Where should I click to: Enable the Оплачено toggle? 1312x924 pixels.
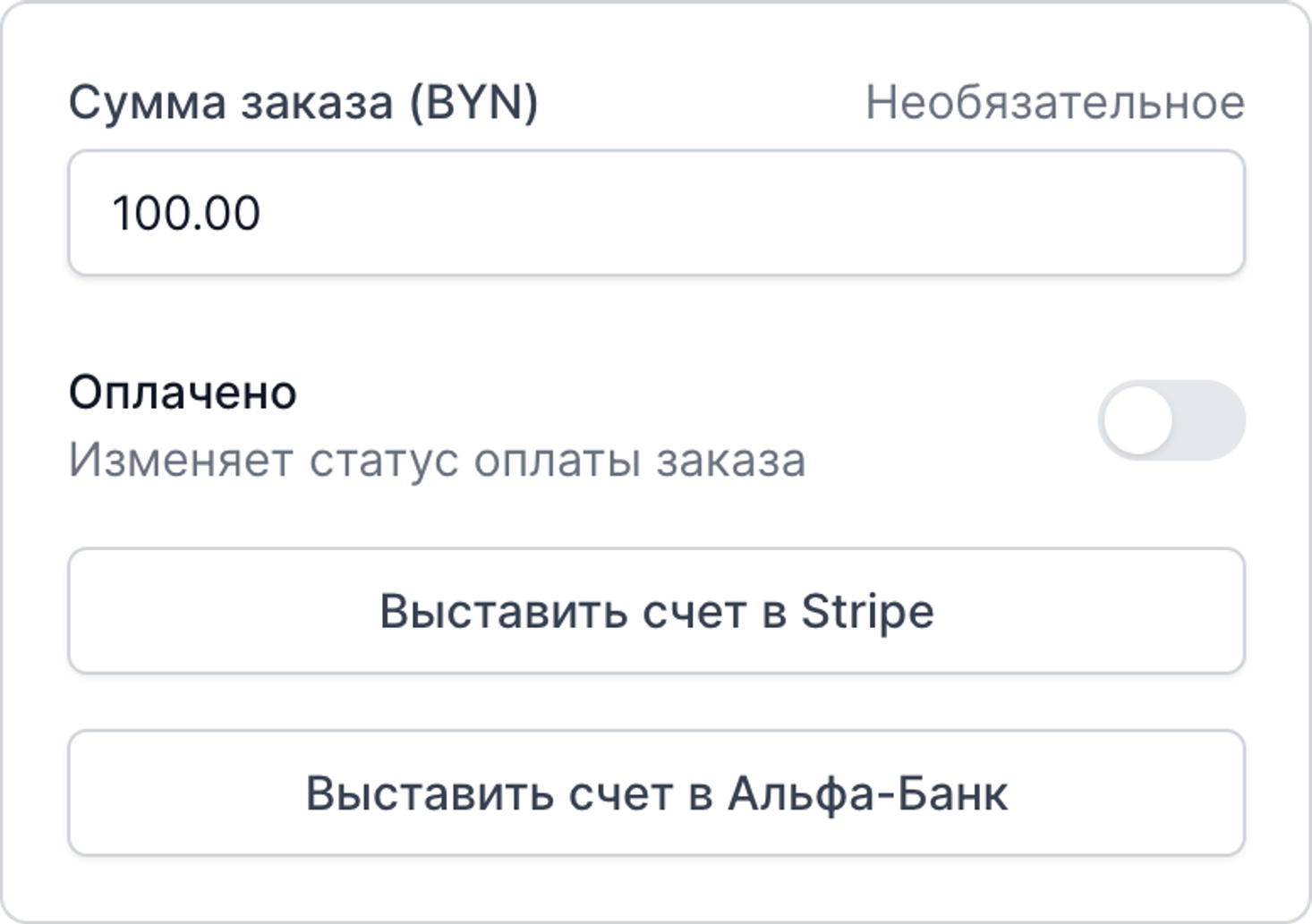1171,420
